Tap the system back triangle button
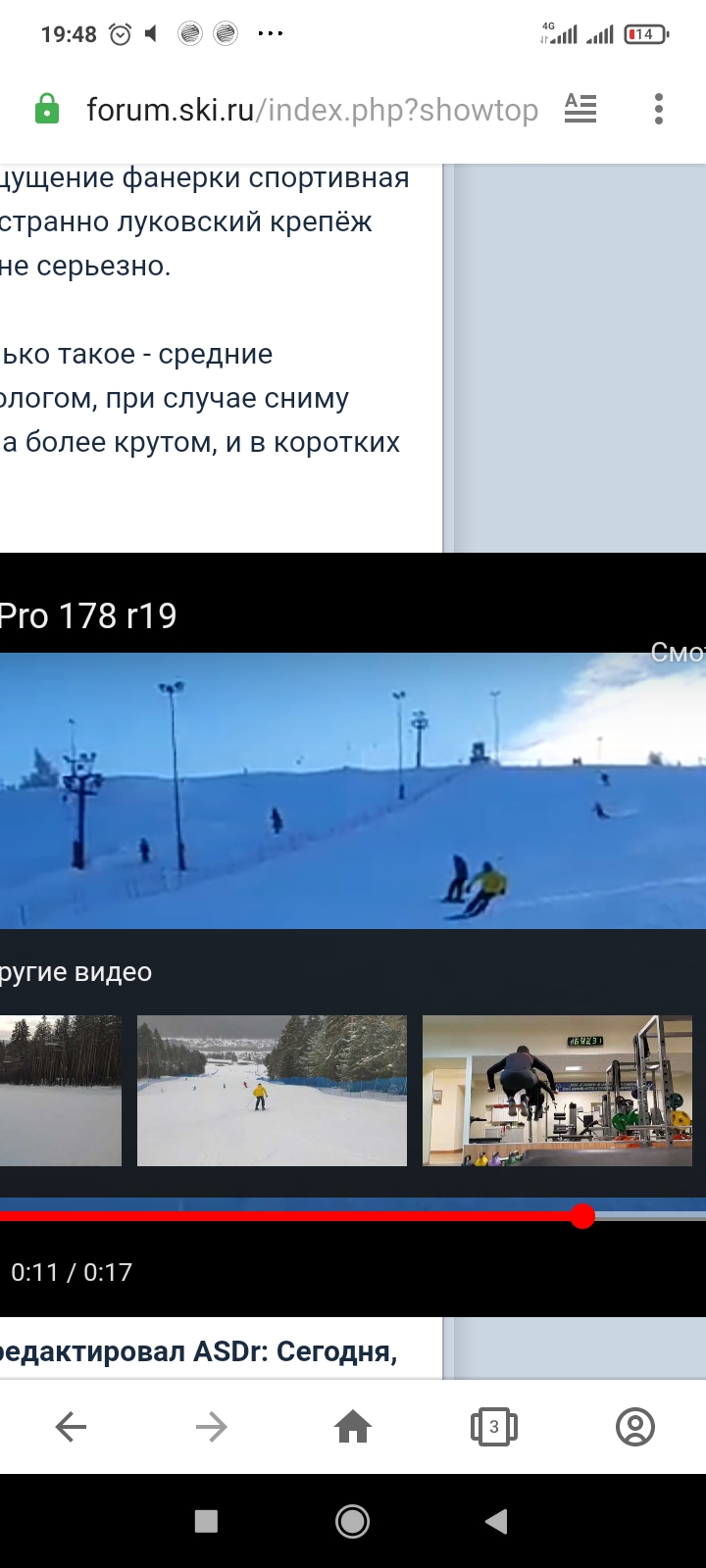The image size is (706, 1568). pos(496,1521)
